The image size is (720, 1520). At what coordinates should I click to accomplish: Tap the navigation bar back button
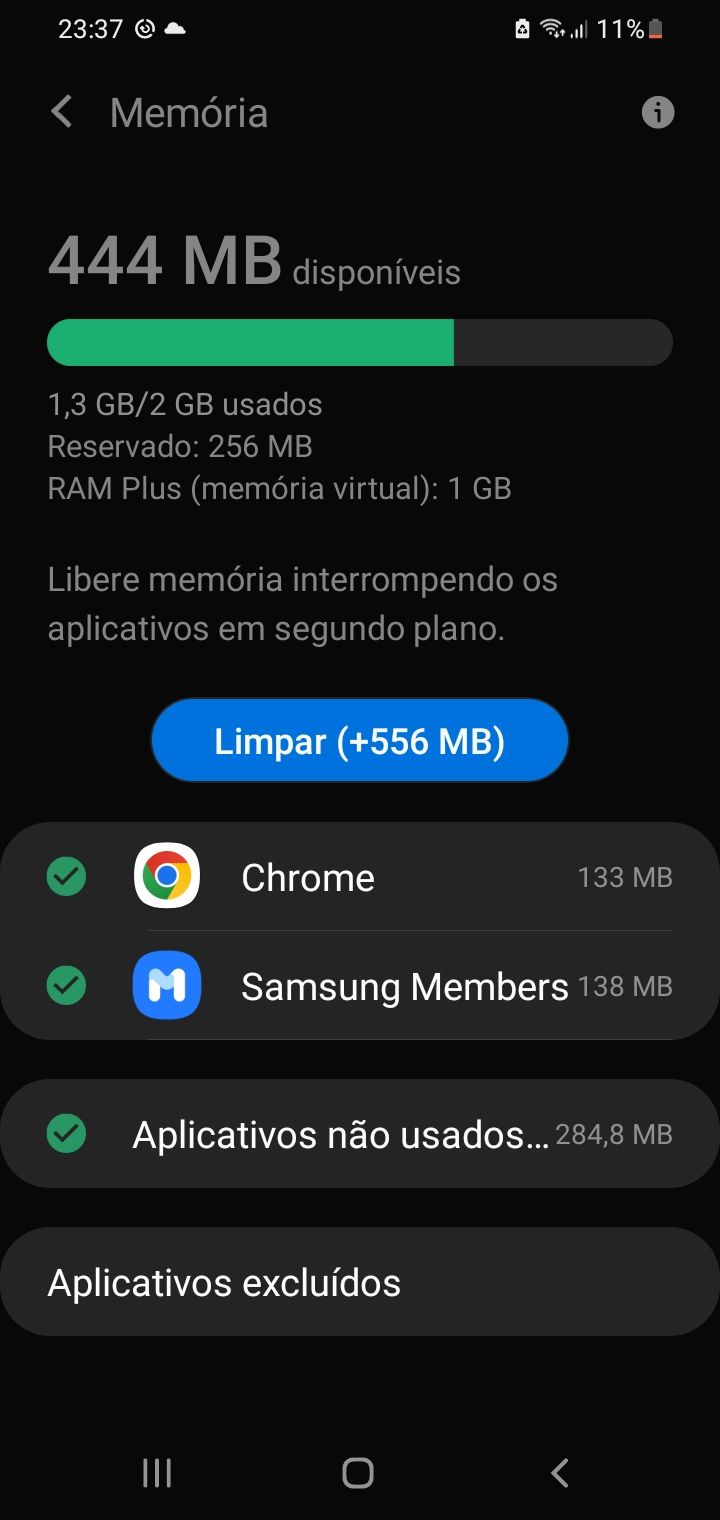coord(559,1472)
